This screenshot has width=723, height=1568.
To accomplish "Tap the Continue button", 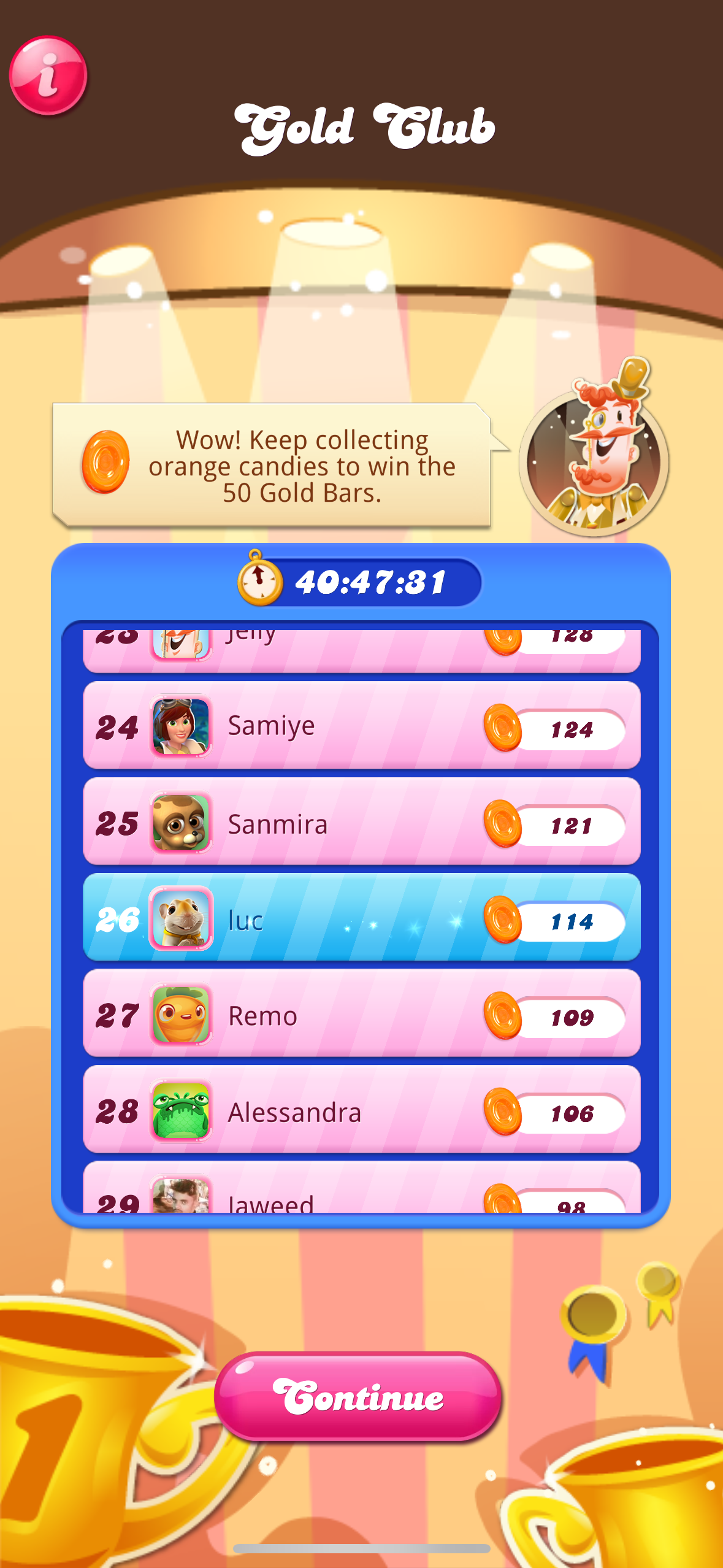I will (358, 1396).
